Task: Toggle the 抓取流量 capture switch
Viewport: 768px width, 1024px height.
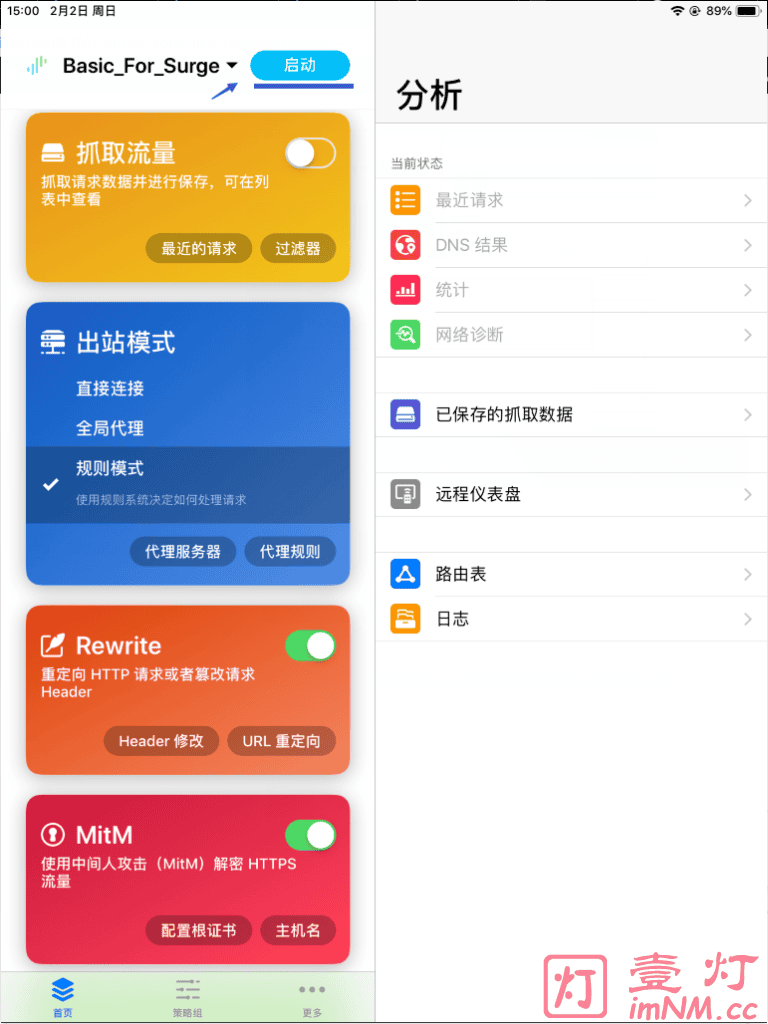Action: pyautogui.click(x=310, y=153)
